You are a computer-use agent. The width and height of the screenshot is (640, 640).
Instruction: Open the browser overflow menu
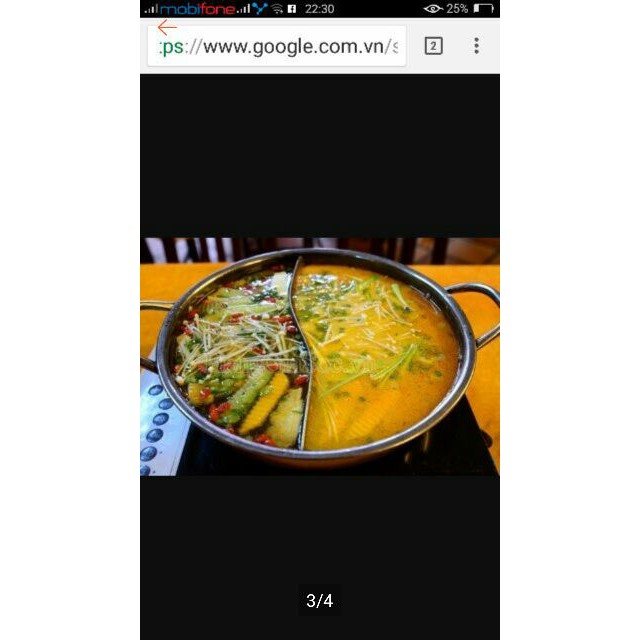pos(476,46)
